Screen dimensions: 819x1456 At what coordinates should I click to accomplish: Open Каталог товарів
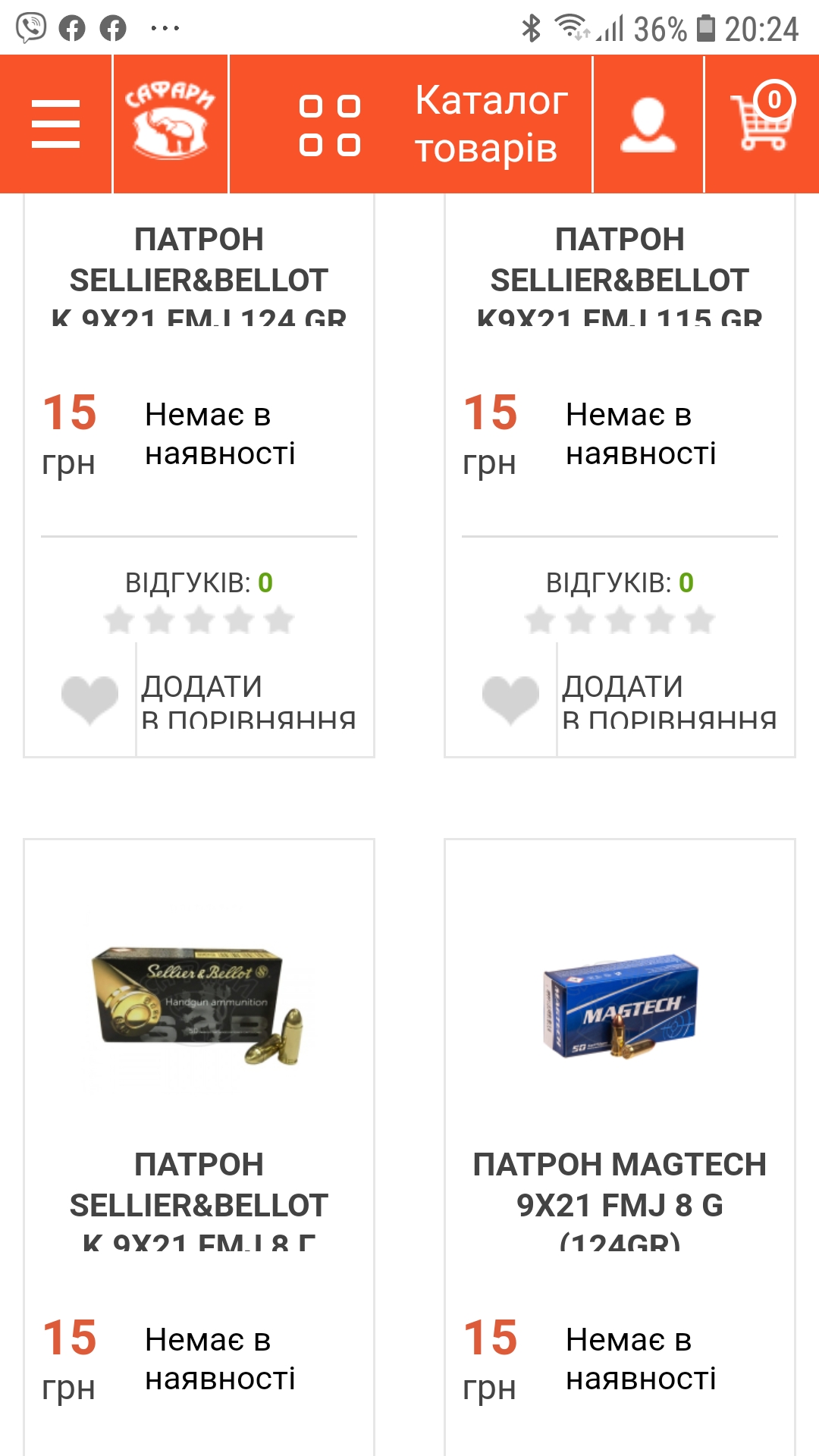tap(434, 124)
